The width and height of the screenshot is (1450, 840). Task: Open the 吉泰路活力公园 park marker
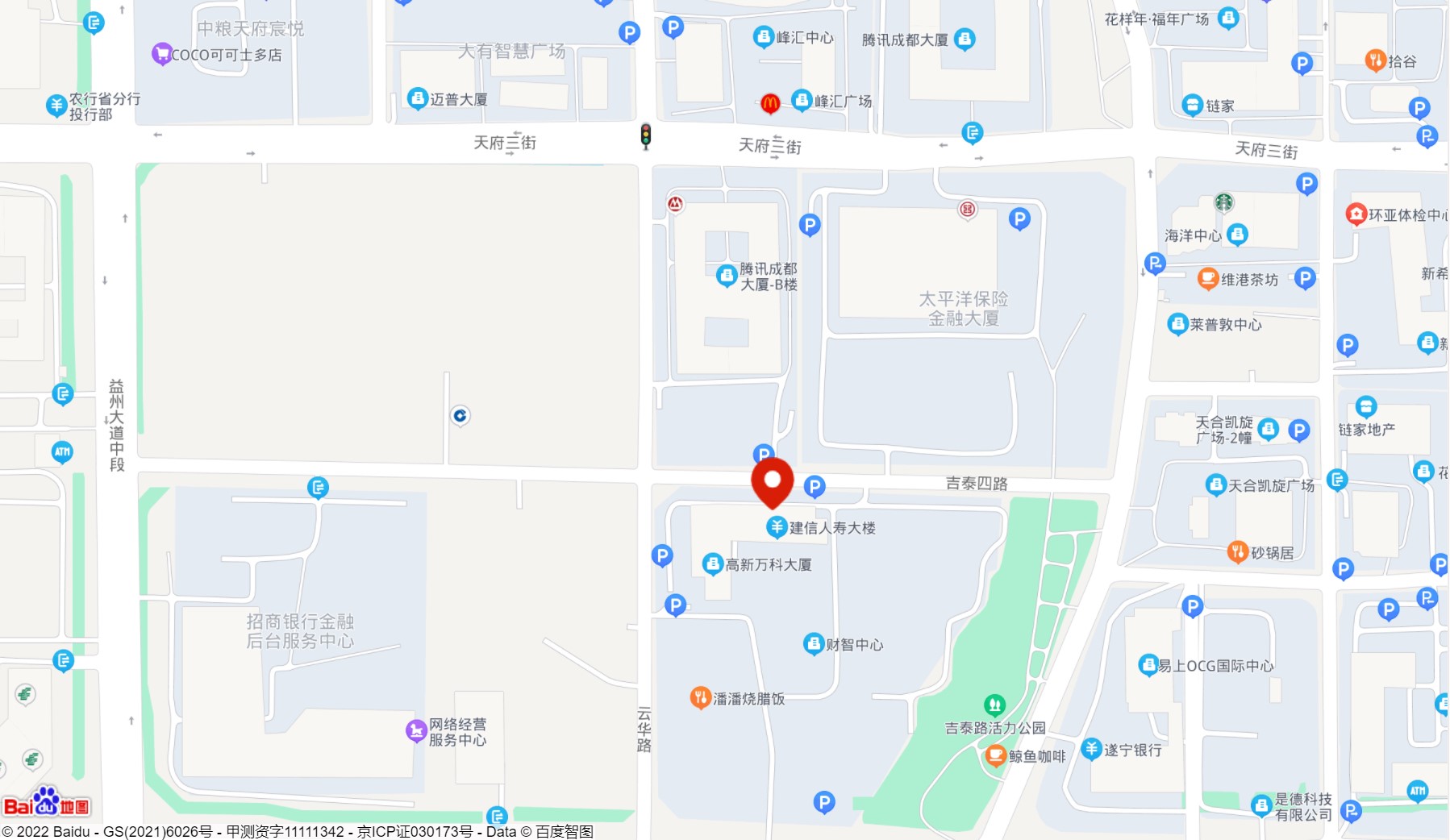(994, 705)
